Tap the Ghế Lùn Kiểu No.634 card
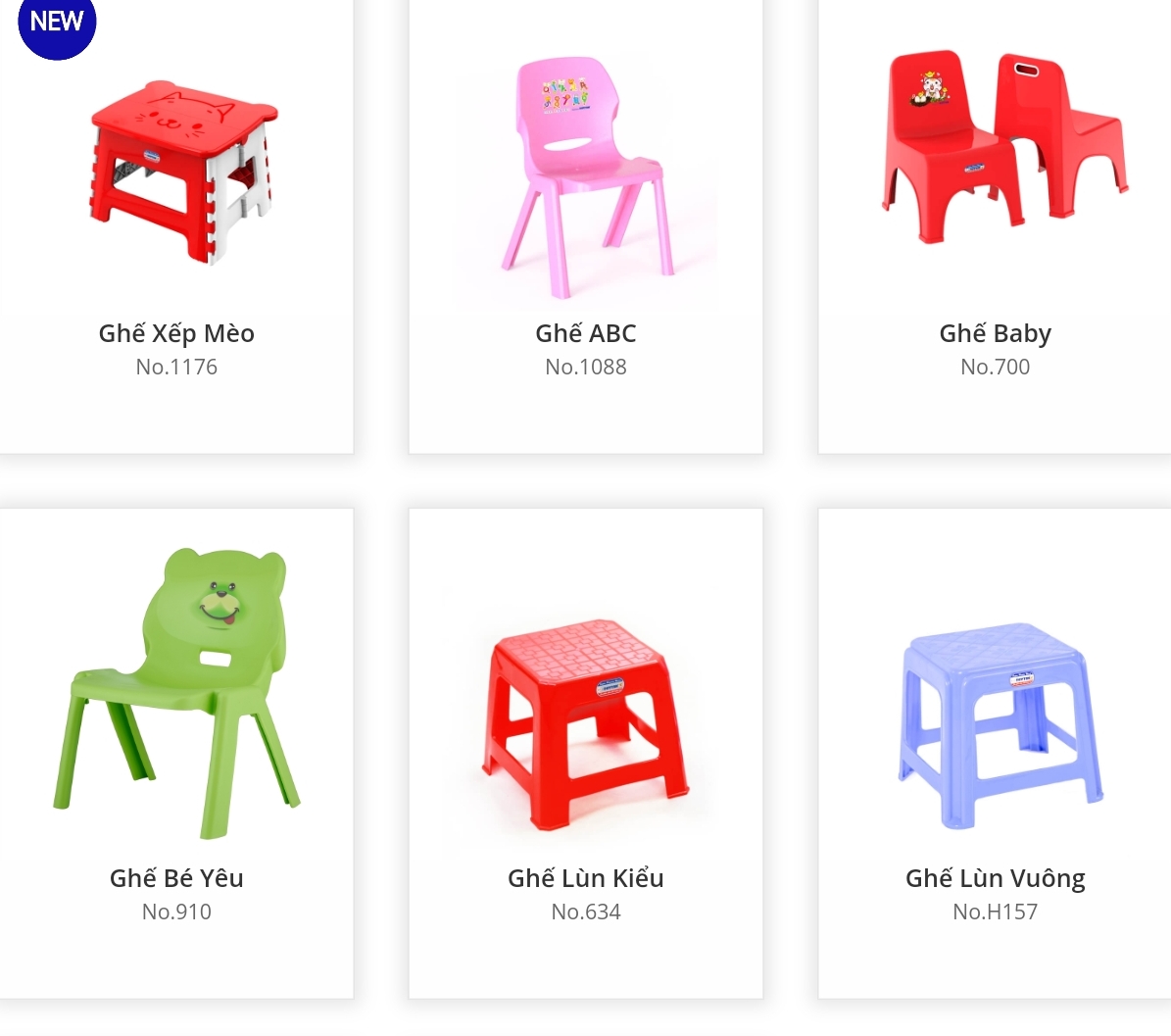Image resolution: width=1171 pixels, height=1036 pixels. pyautogui.click(x=585, y=753)
